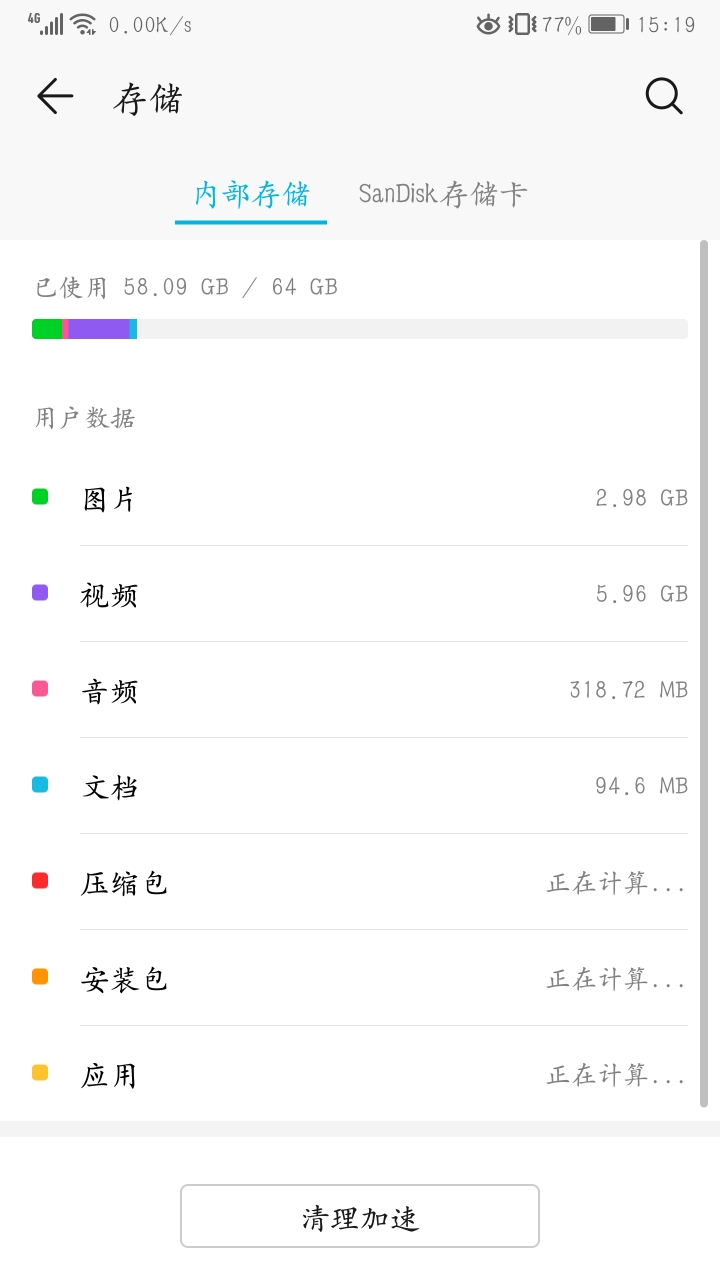Open search with the magnifier icon
This screenshot has width=720, height=1280.
point(663,96)
